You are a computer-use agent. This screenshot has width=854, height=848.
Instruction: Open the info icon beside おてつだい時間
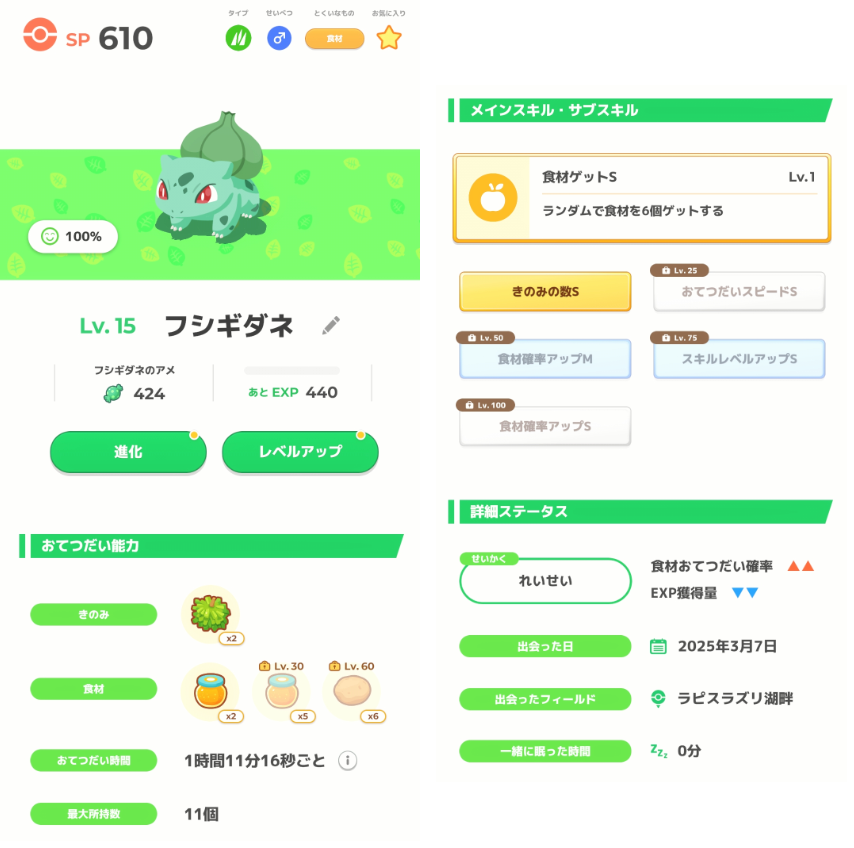point(347,761)
